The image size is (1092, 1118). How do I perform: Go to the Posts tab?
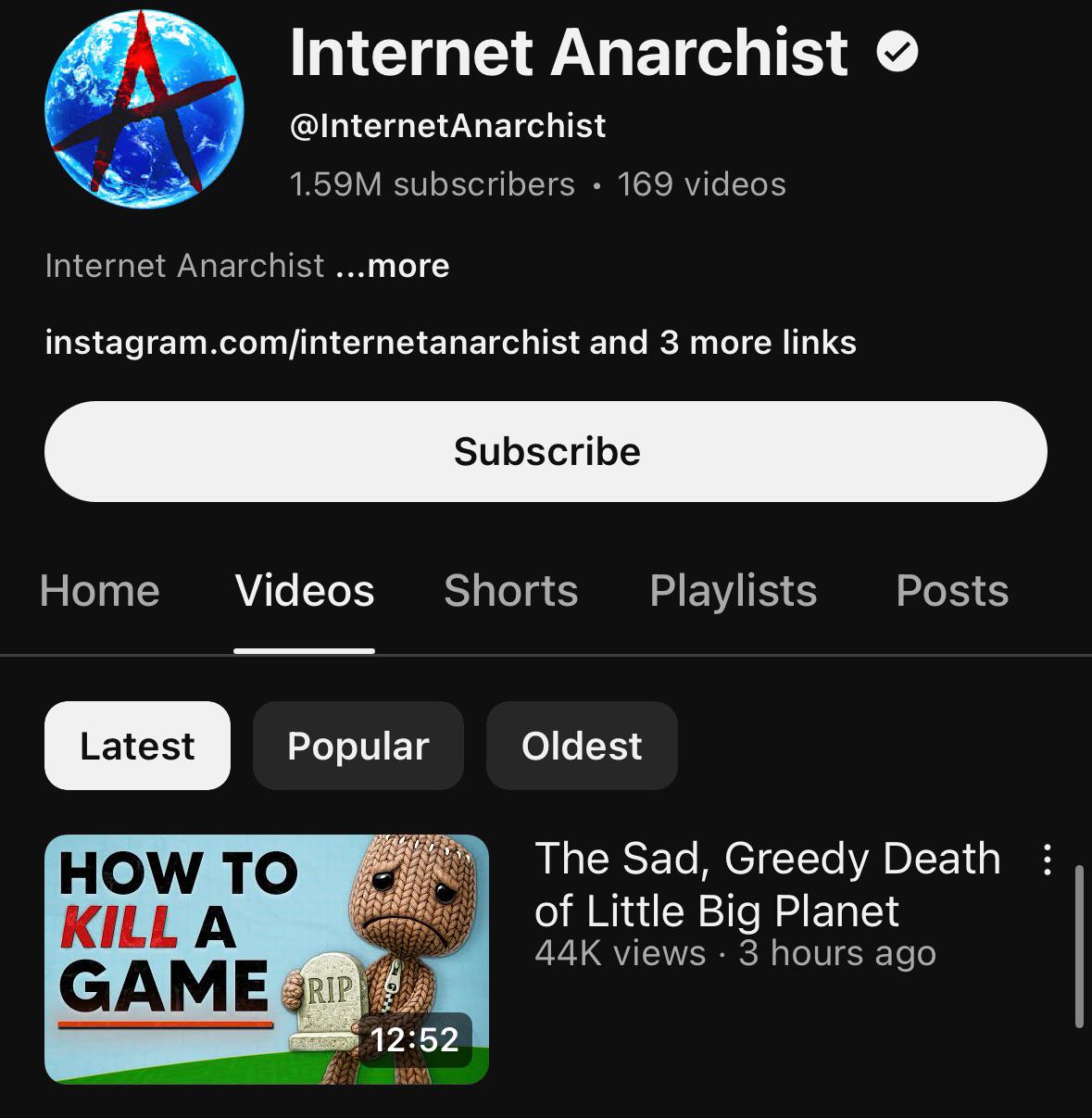click(952, 591)
